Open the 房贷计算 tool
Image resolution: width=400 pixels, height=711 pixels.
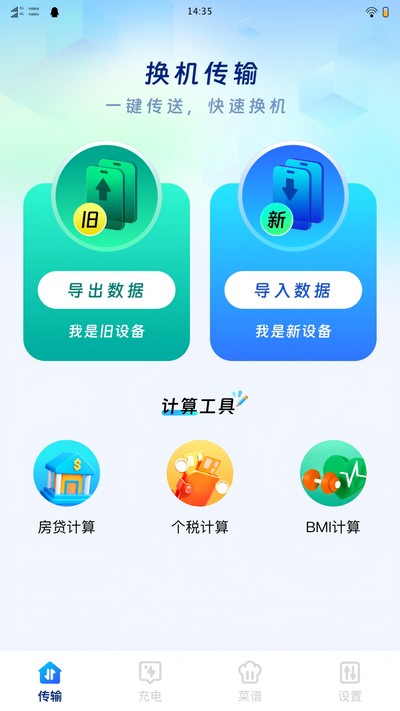(x=67, y=487)
